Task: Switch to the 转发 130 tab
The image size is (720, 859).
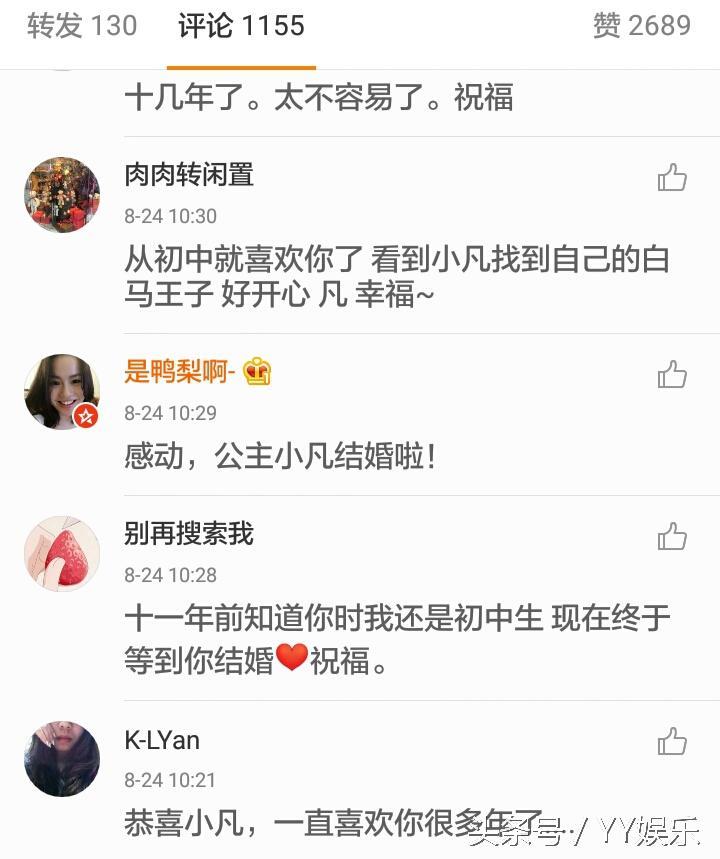Action: [82, 26]
